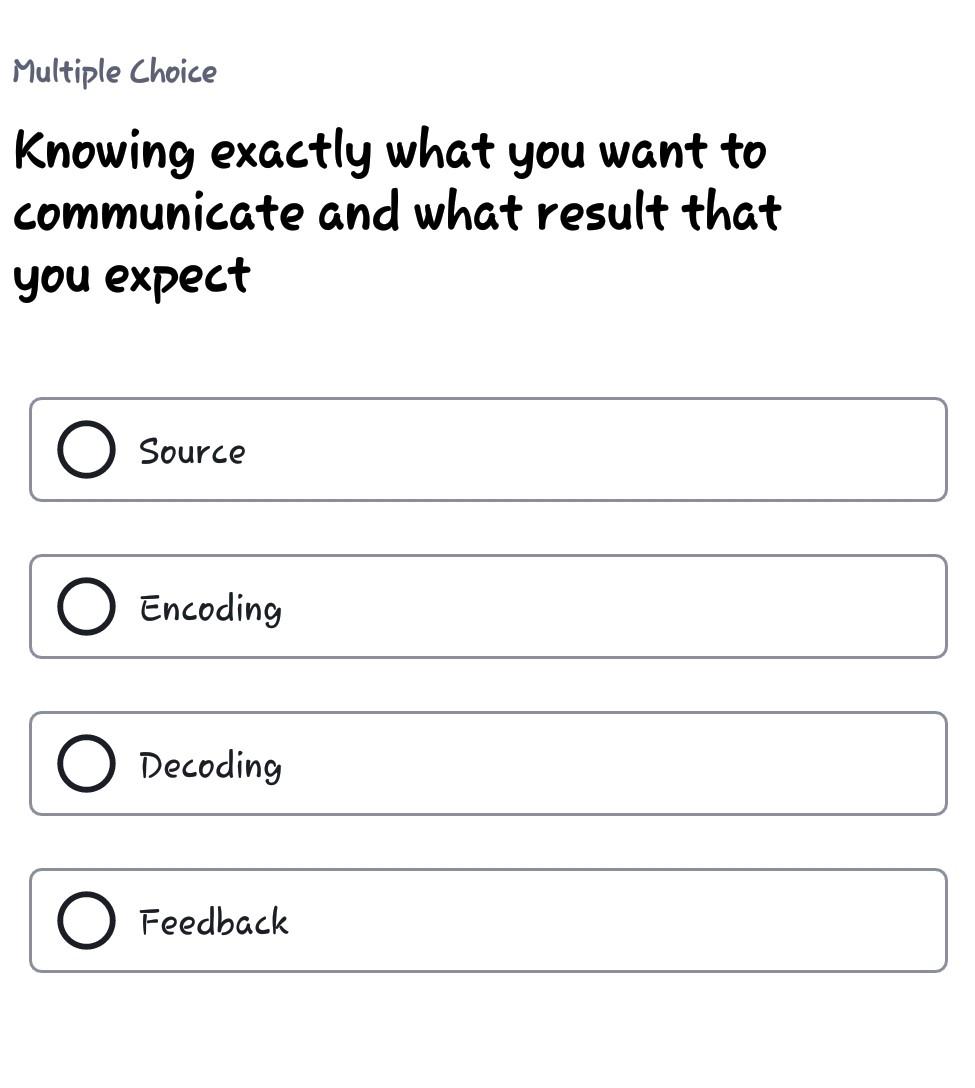Select the Decoding radio button
975x1088 pixels.
point(86,763)
